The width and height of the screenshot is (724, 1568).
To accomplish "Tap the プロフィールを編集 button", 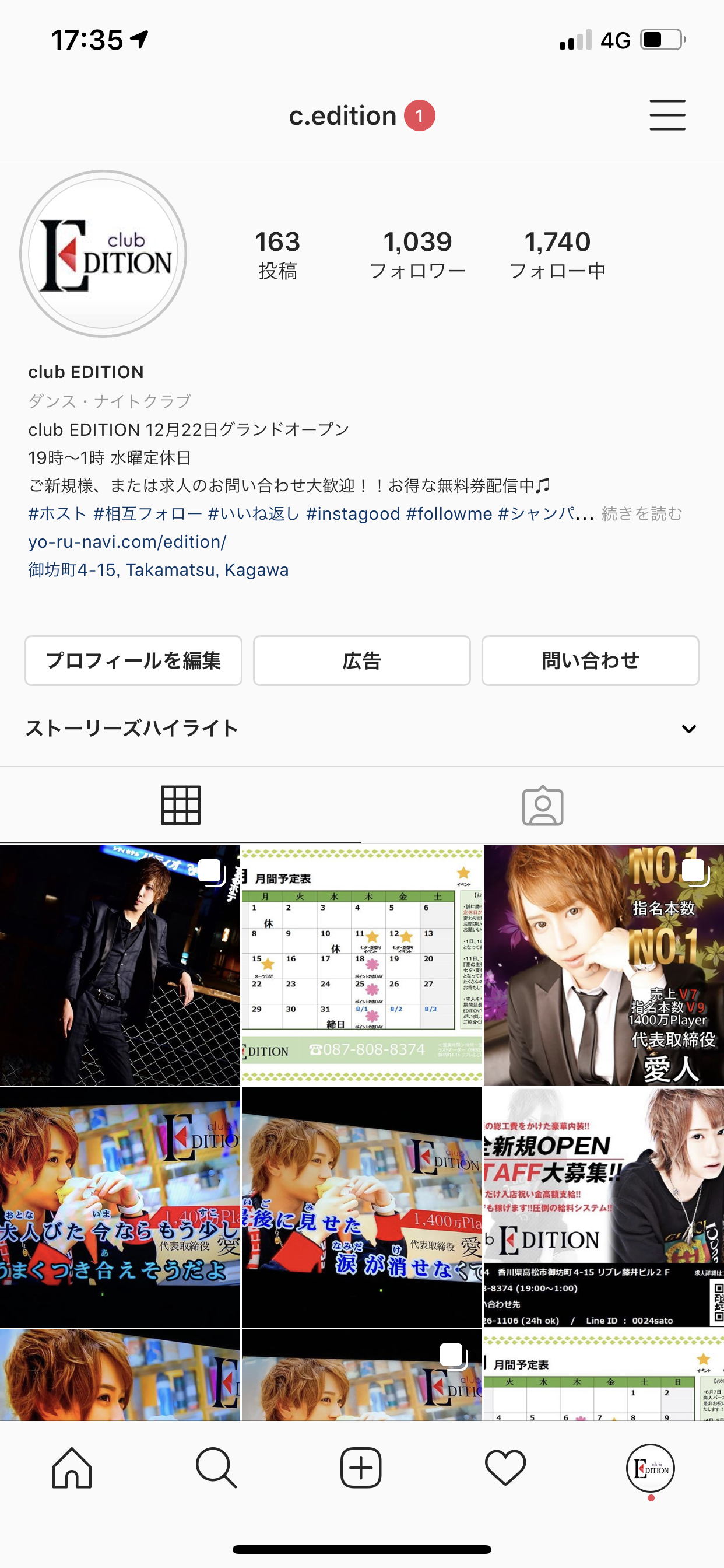I will (133, 660).
